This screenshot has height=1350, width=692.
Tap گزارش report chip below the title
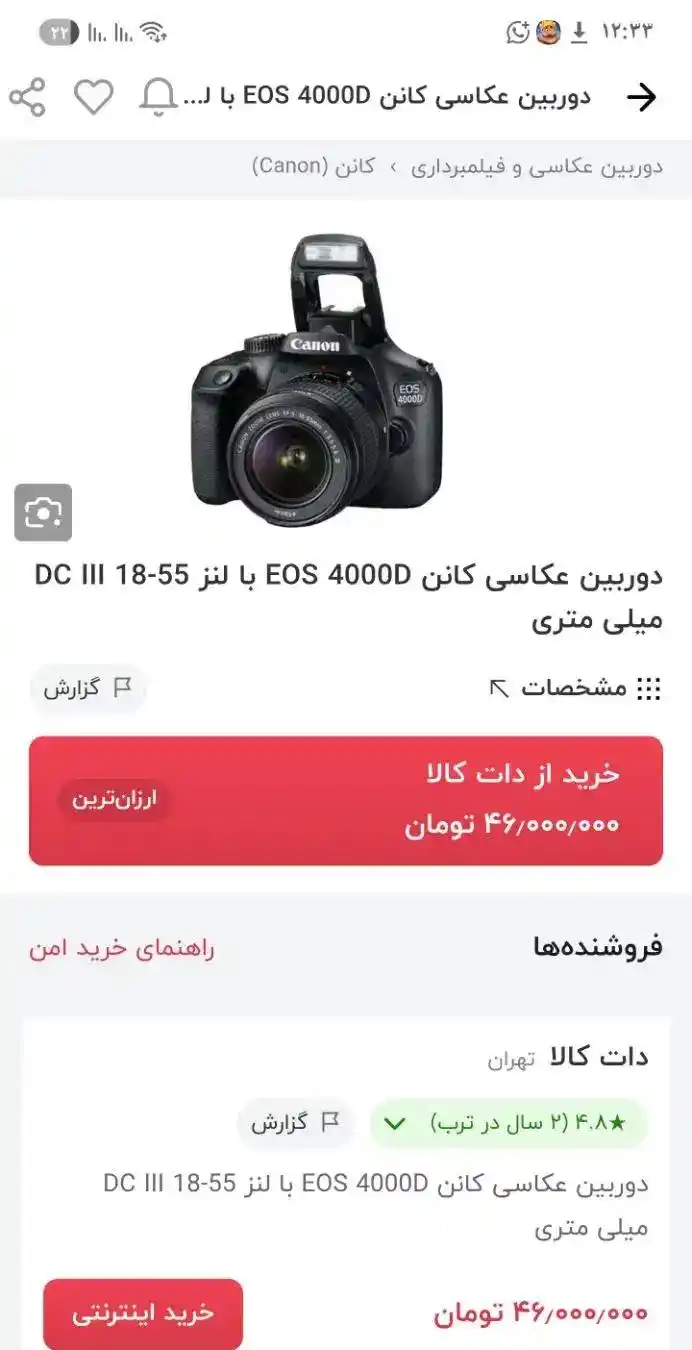pos(87,688)
